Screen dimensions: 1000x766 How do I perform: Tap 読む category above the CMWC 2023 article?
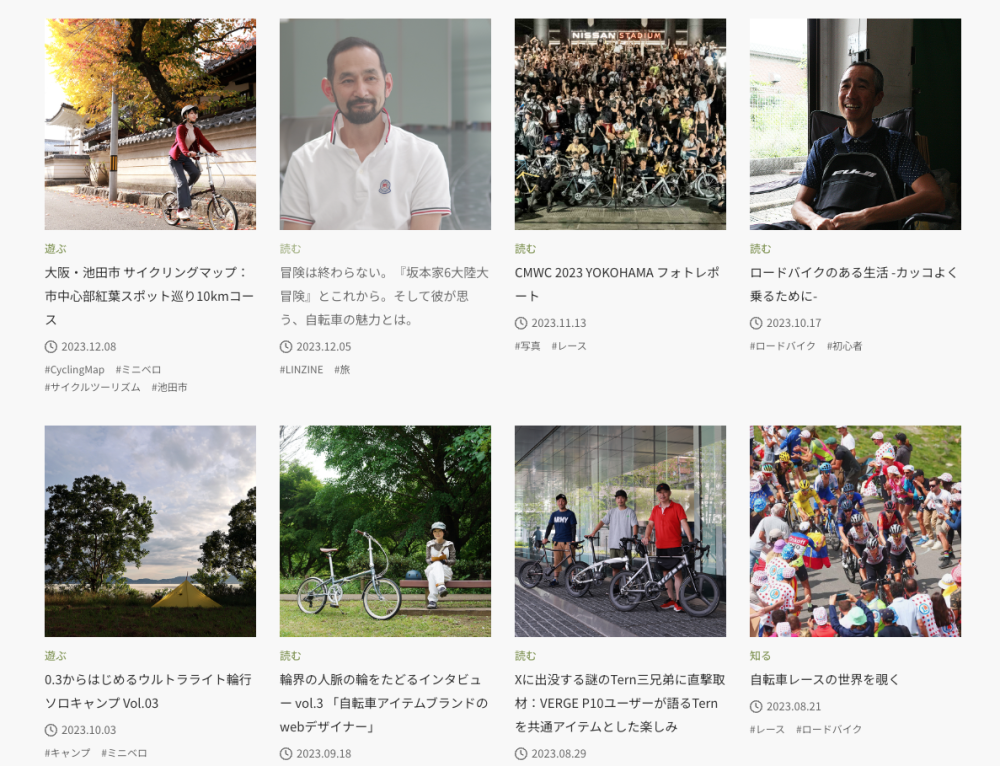(x=525, y=248)
